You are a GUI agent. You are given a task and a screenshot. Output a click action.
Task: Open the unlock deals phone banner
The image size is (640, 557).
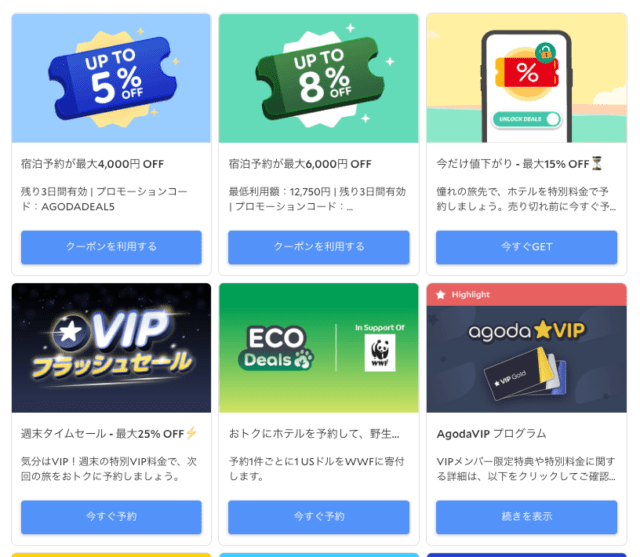pyautogui.click(x=526, y=78)
